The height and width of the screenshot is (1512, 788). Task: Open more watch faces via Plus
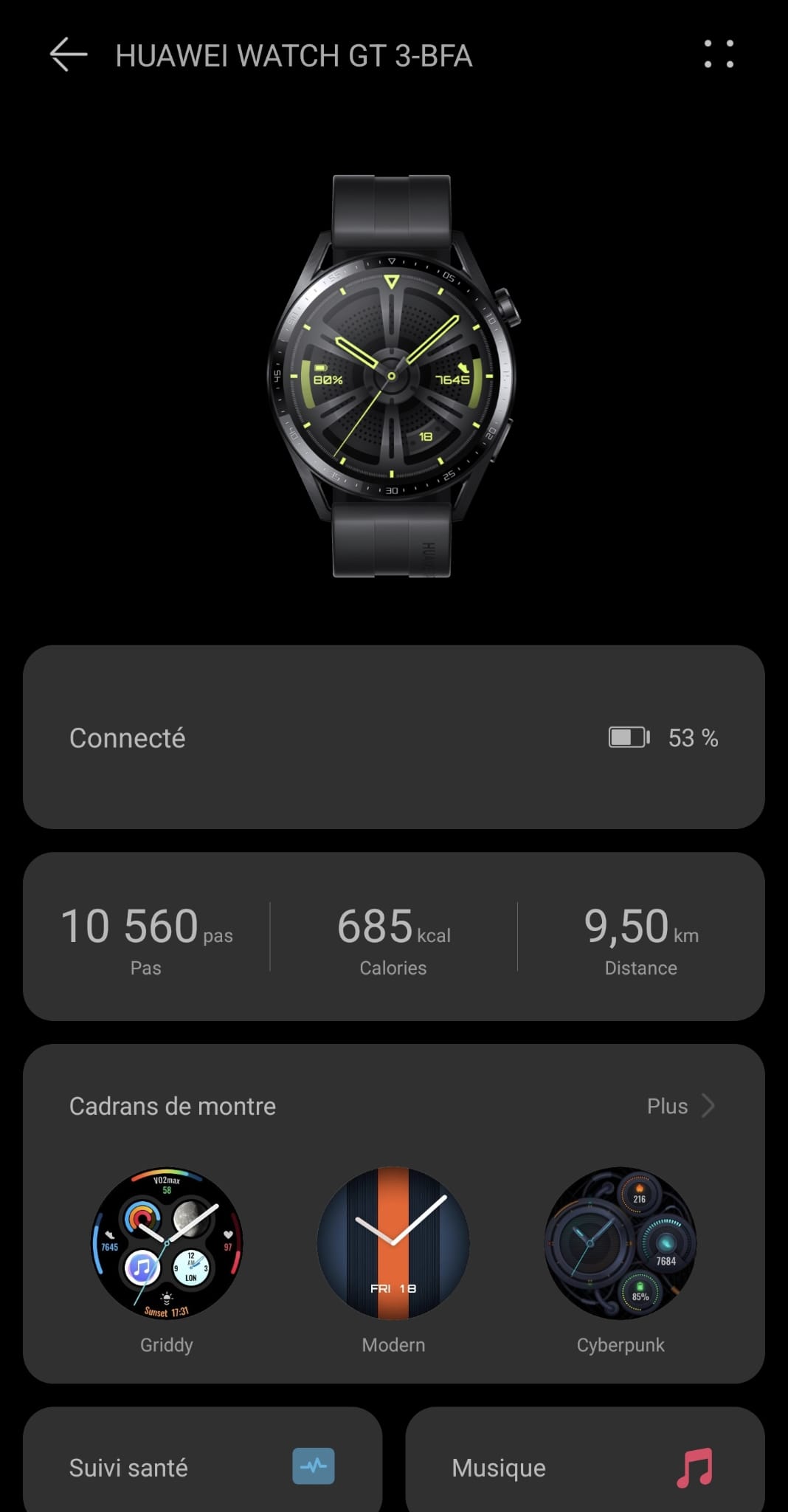click(x=680, y=1106)
